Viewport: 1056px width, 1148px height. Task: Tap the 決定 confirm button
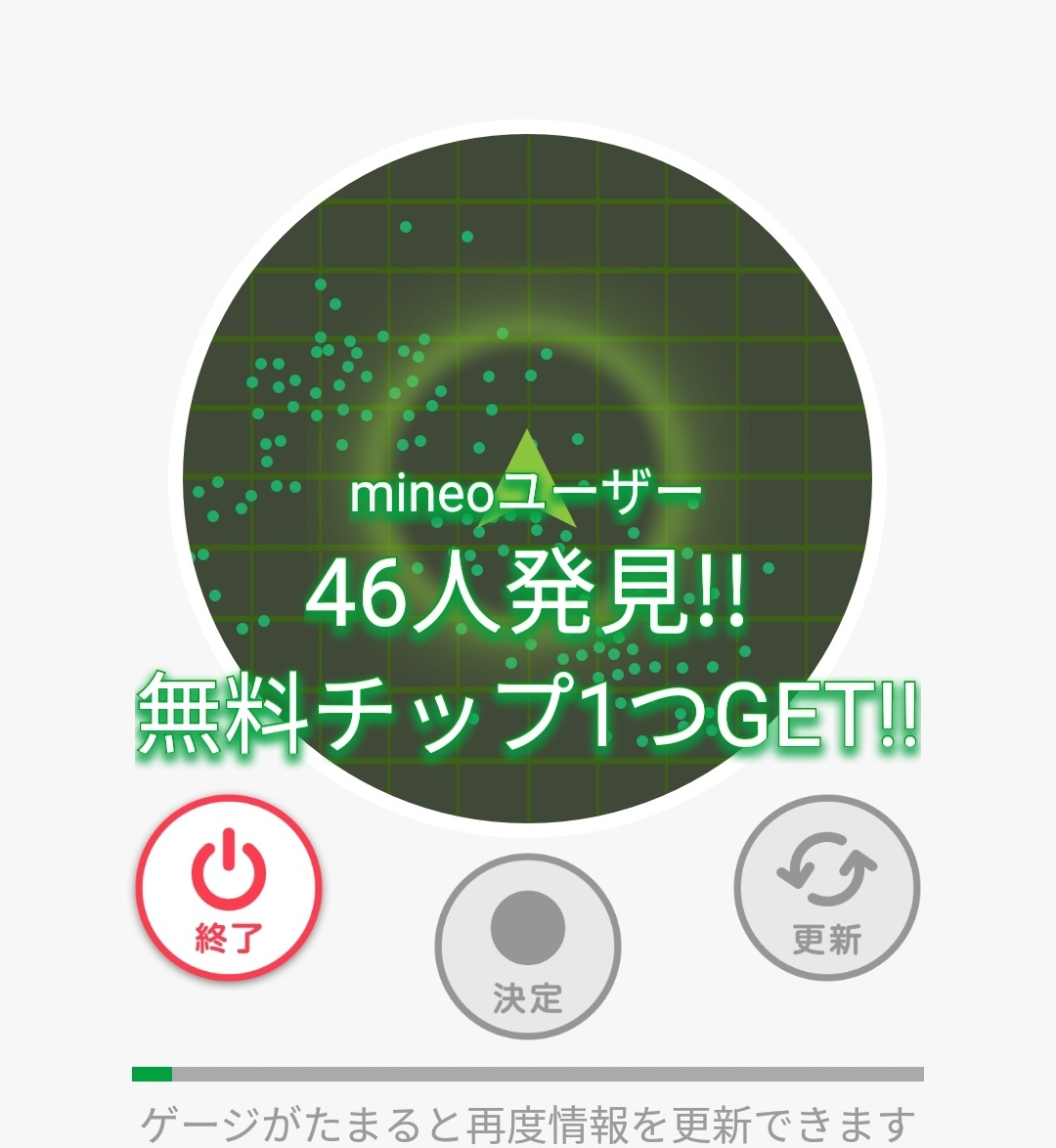[527, 946]
